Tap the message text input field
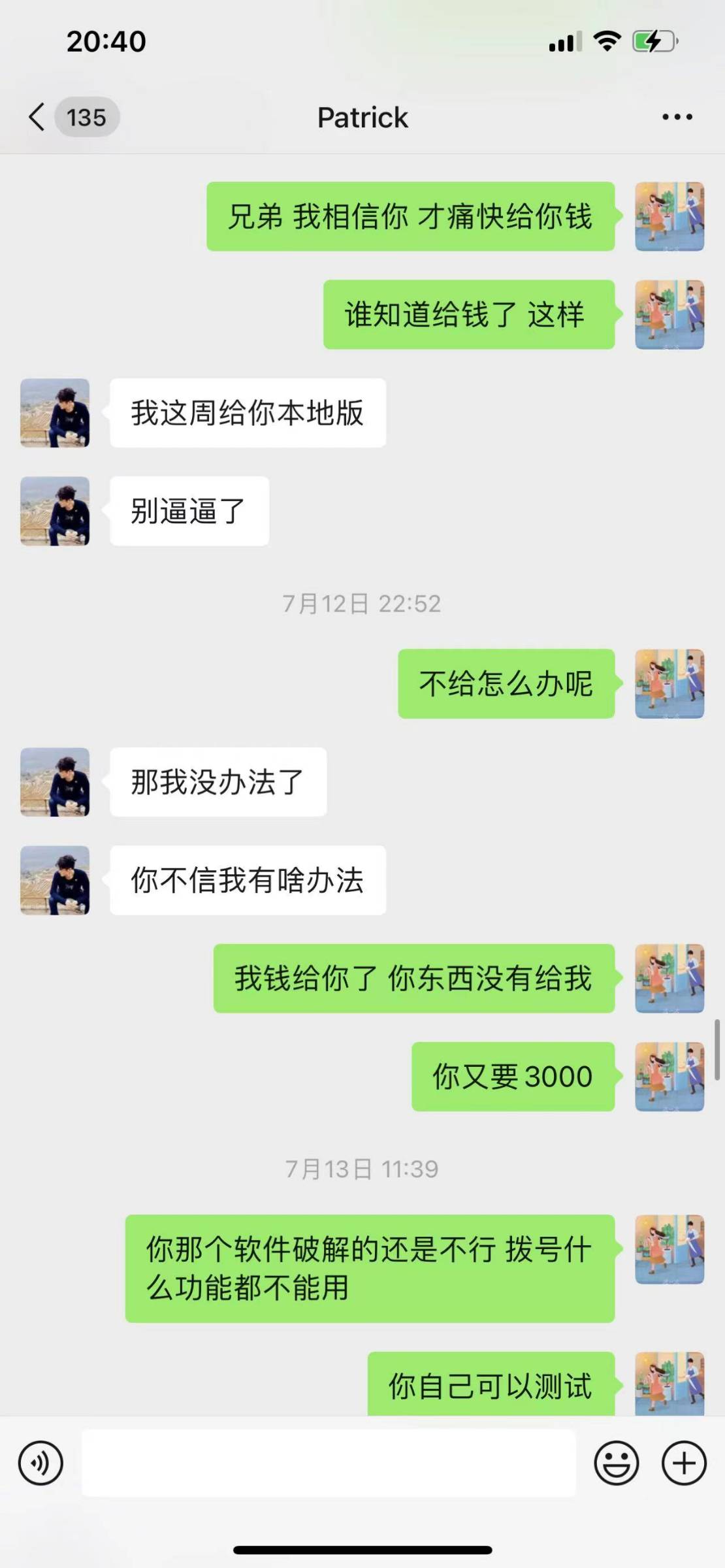The width and height of the screenshot is (725, 1568). tap(328, 1463)
